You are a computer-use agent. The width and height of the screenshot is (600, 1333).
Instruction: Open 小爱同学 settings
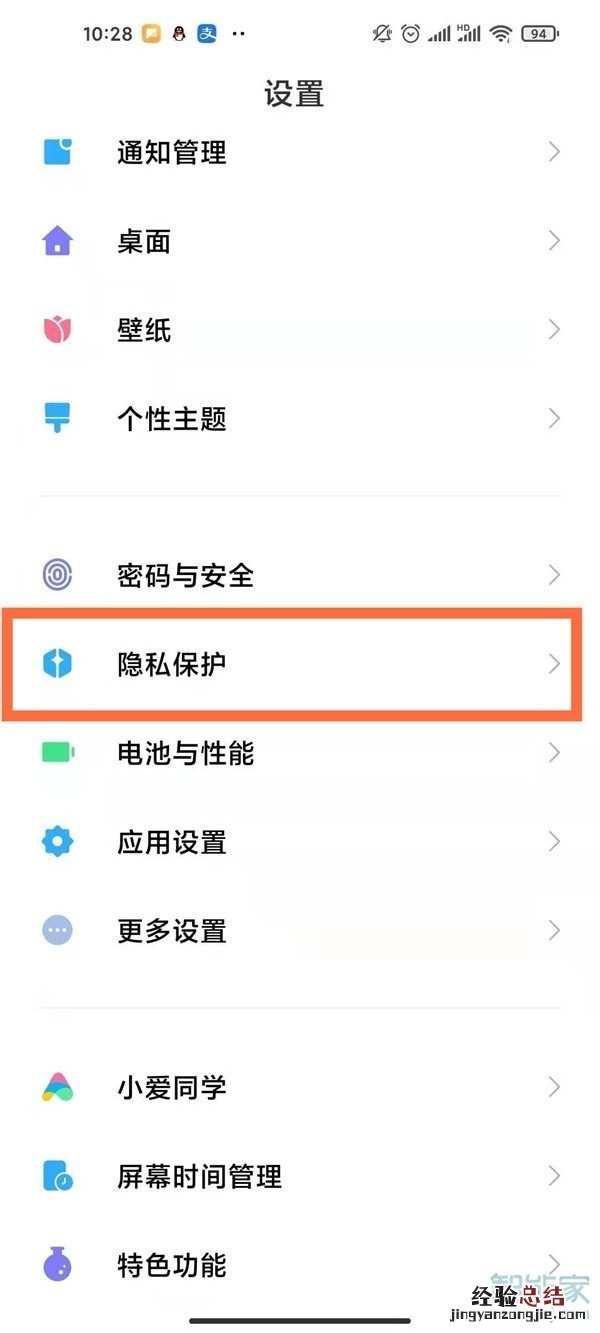pos(300,1087)
